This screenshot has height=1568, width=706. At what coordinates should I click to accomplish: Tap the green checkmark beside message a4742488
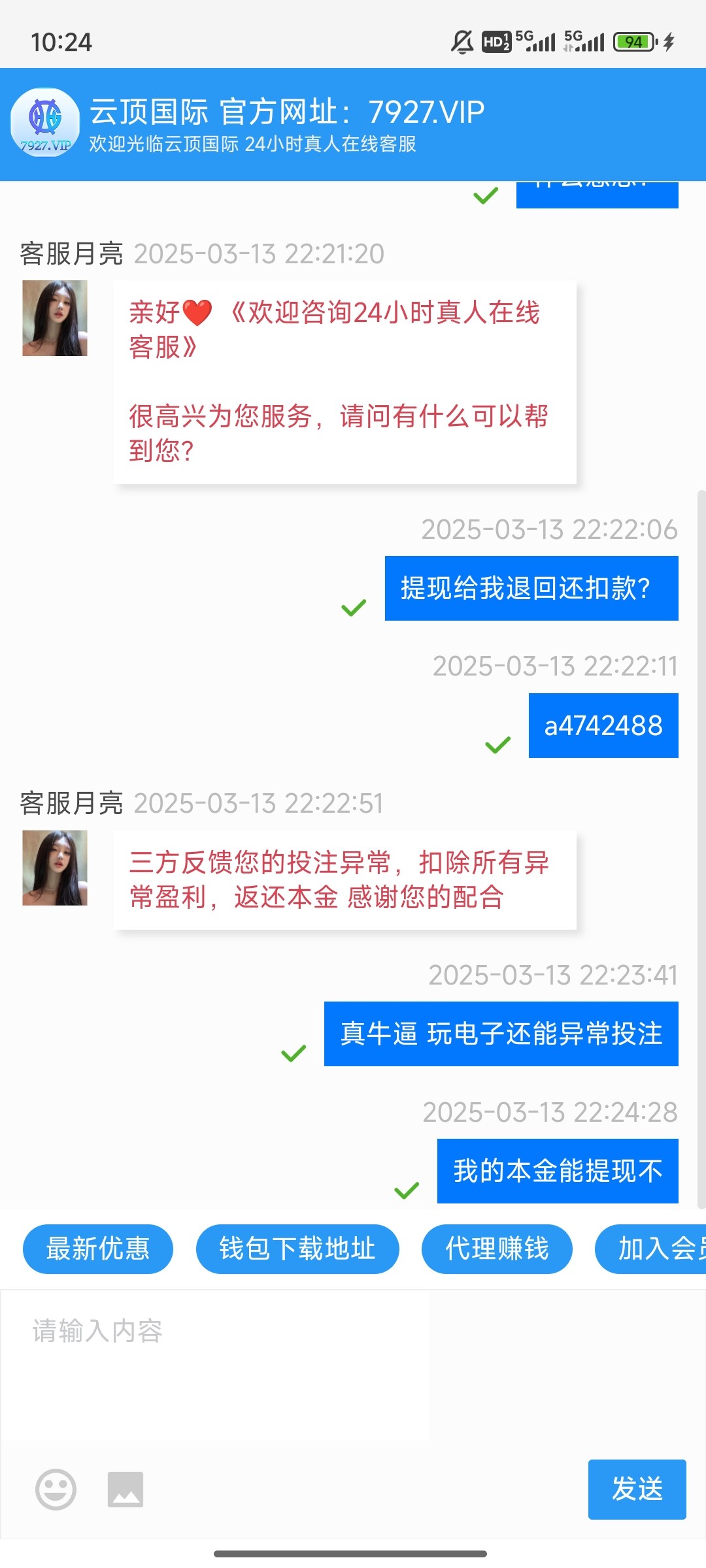[x=499, y=743]
